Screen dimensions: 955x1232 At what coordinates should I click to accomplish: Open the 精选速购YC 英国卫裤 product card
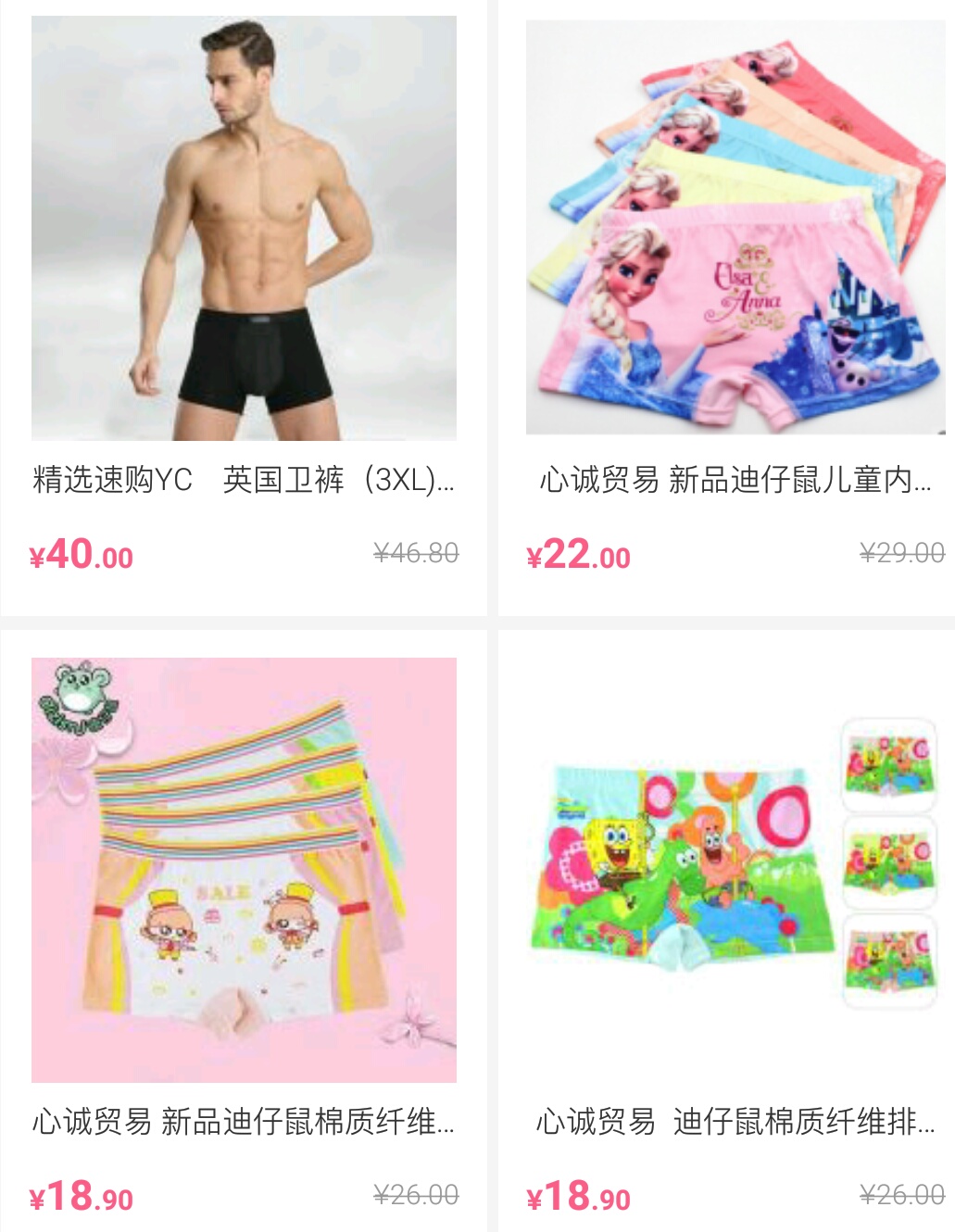(x=244, y=308)
